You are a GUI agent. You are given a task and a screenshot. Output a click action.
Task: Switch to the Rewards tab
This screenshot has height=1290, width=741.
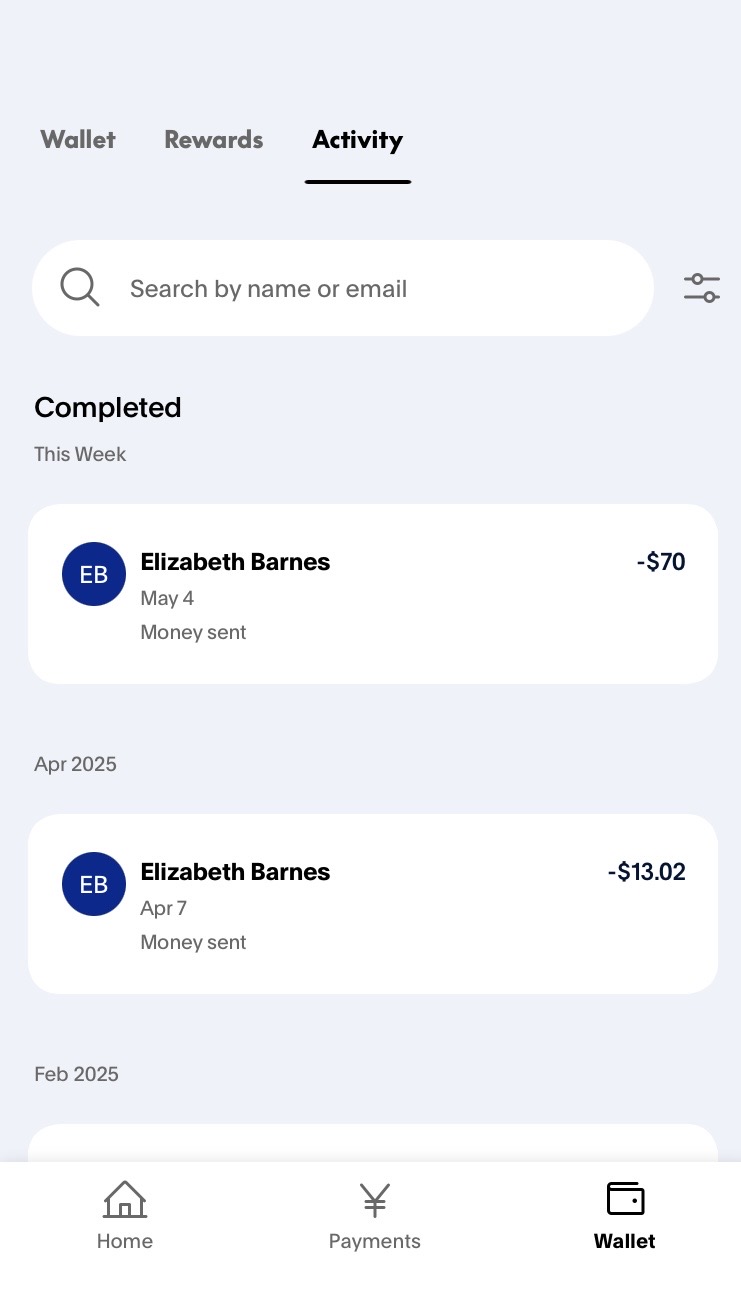(214, 139)
